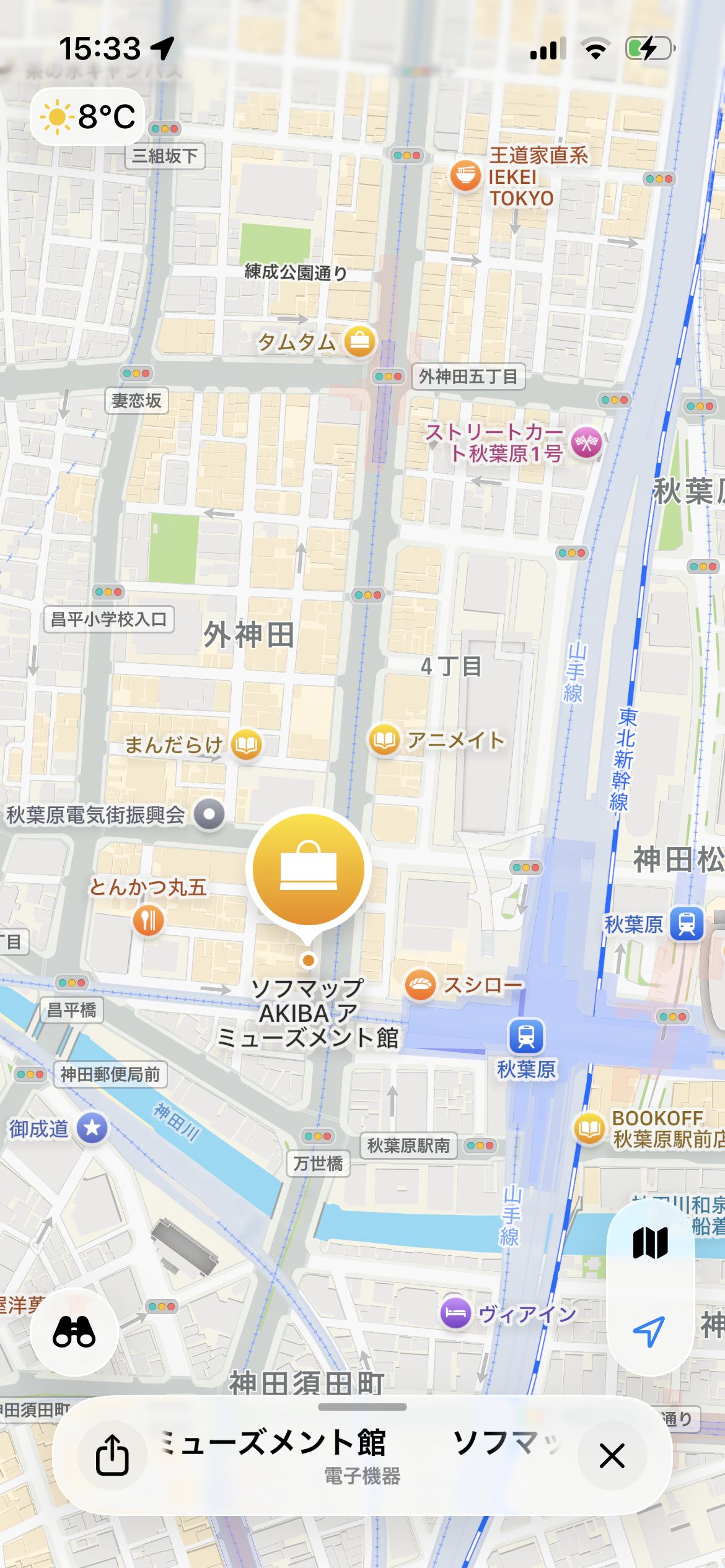Open the map mode selector

[650, 1243]
